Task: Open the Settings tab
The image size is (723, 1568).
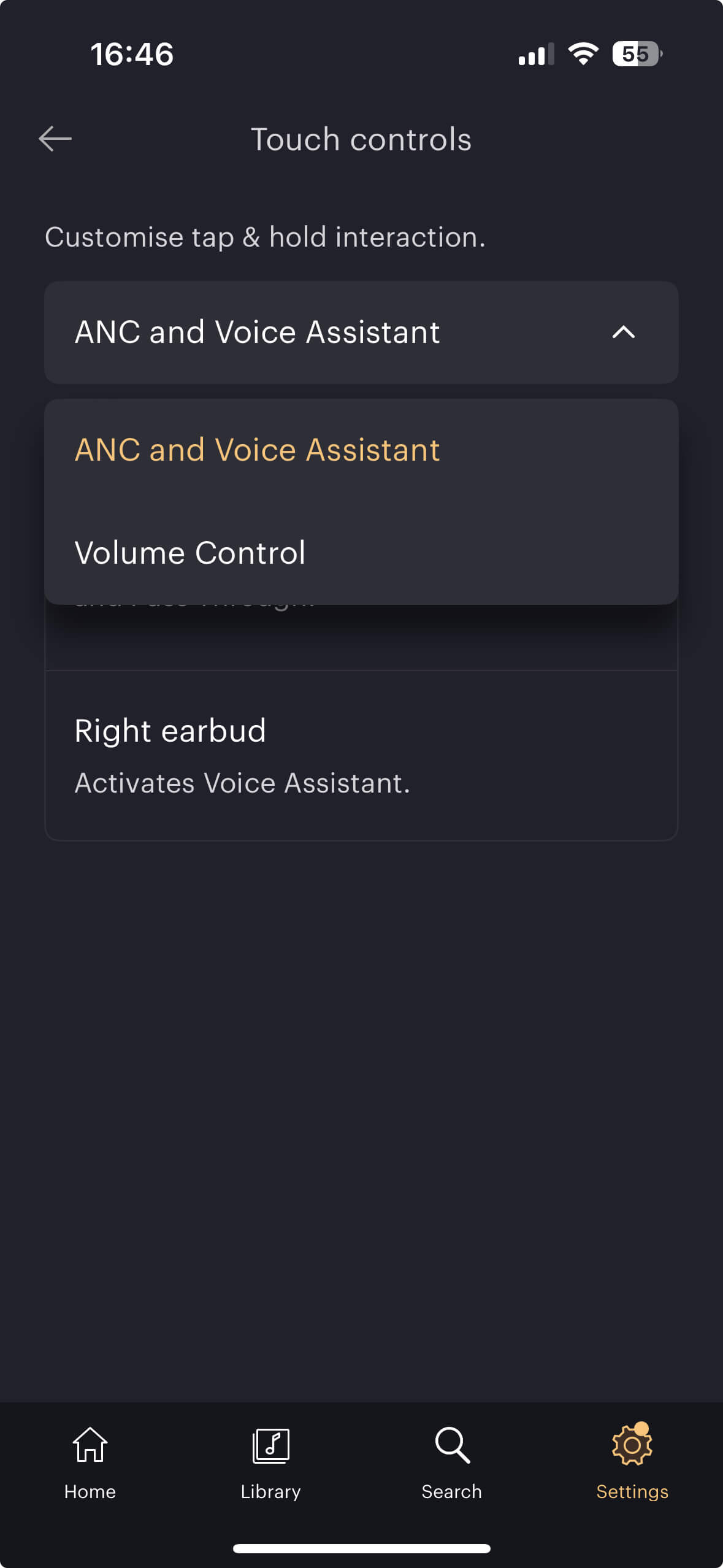Action: 632,1462
